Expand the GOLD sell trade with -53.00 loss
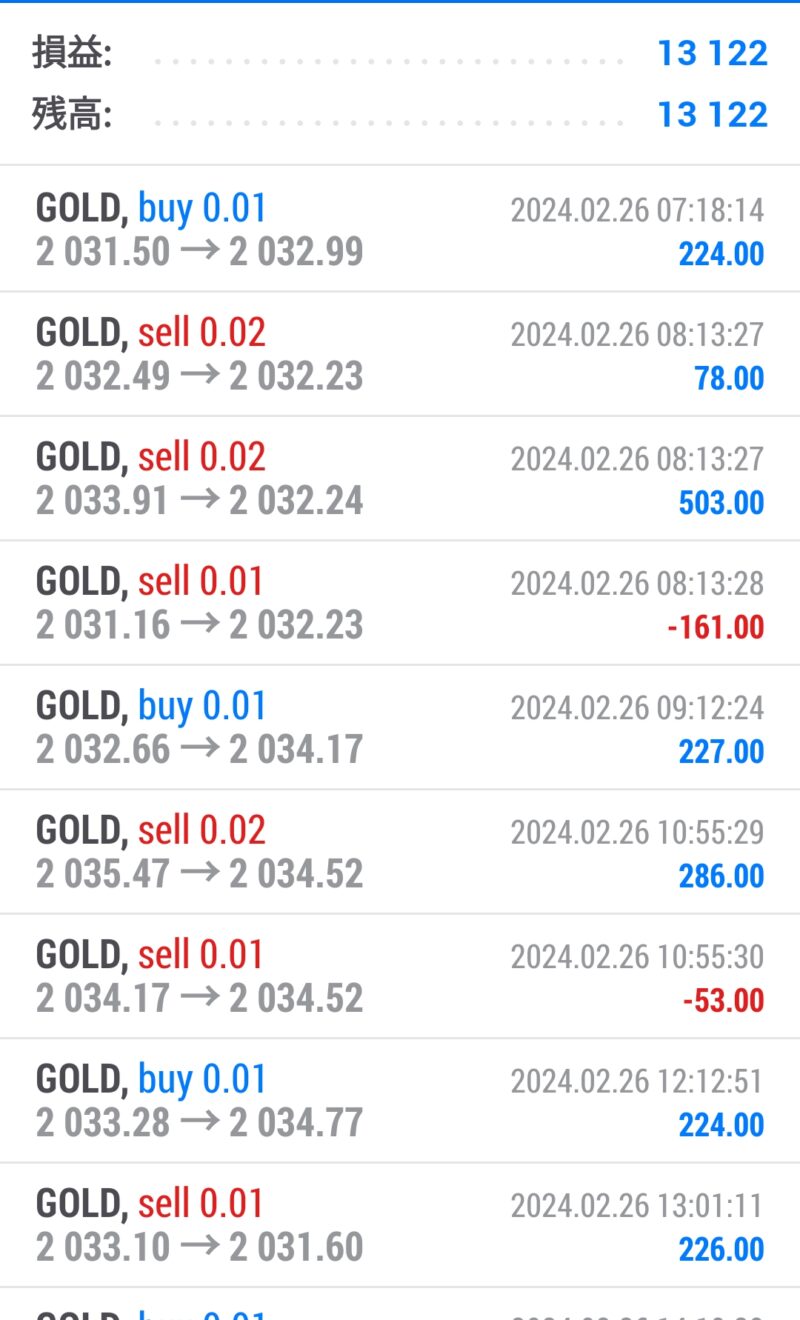 [x=400, y=976]
